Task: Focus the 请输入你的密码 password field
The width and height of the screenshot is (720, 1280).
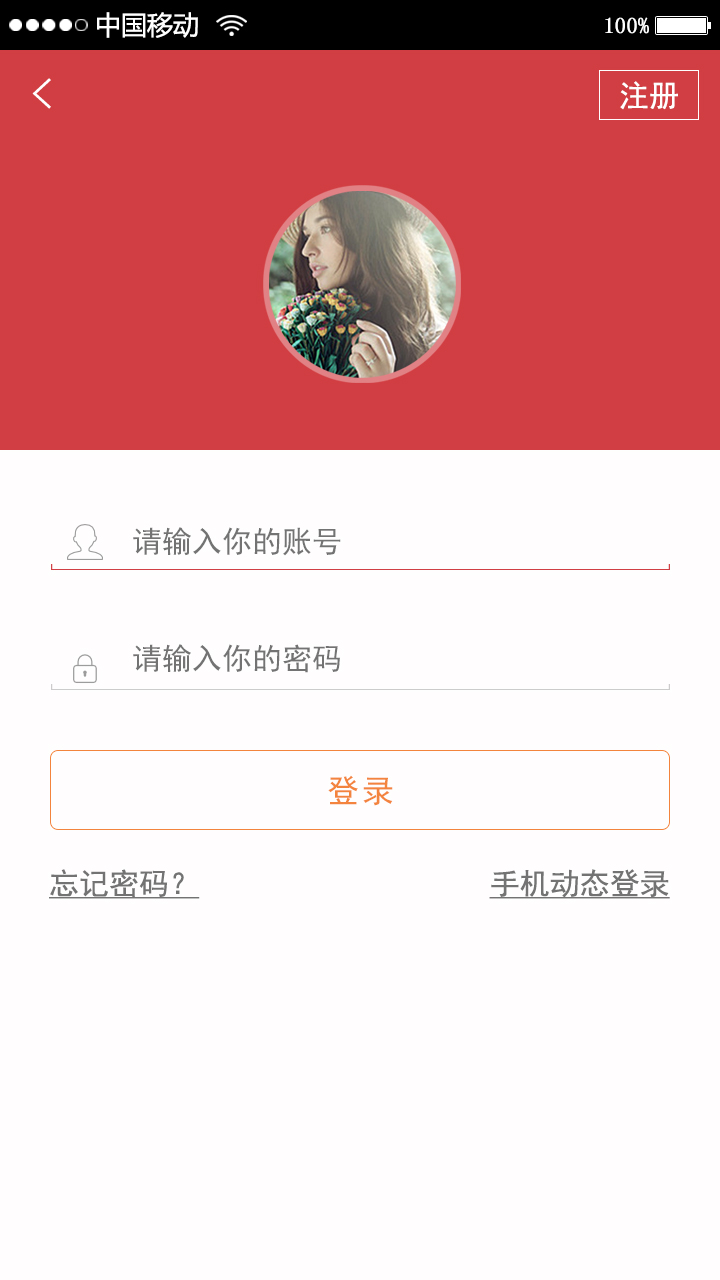Action: click(x=380, y=659)
